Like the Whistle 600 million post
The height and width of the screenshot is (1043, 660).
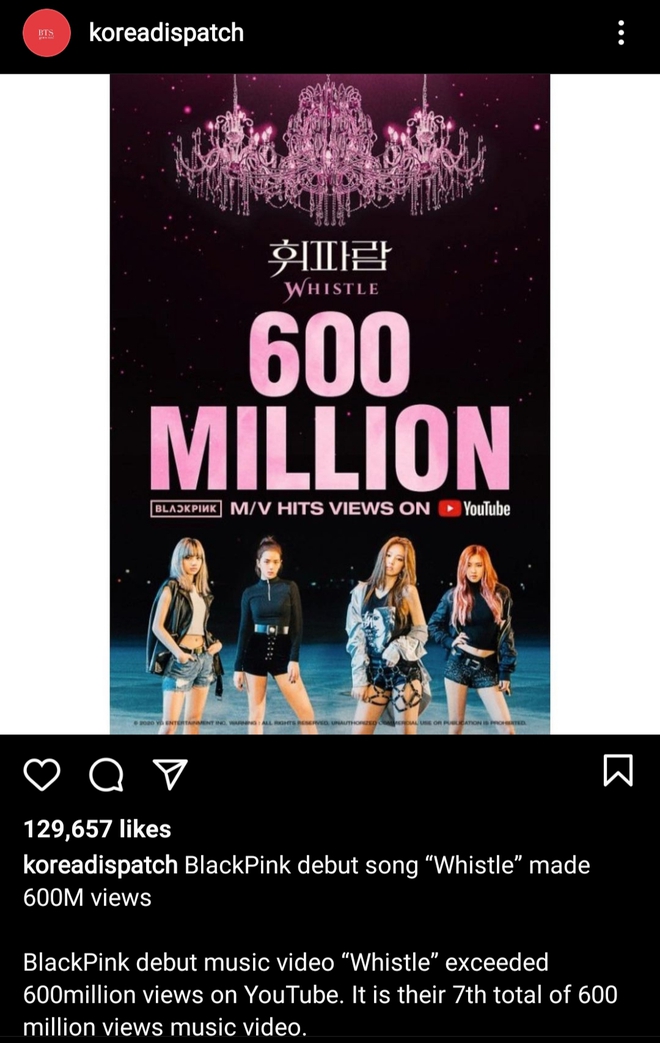pyautogui.click(x=42, y=773)
